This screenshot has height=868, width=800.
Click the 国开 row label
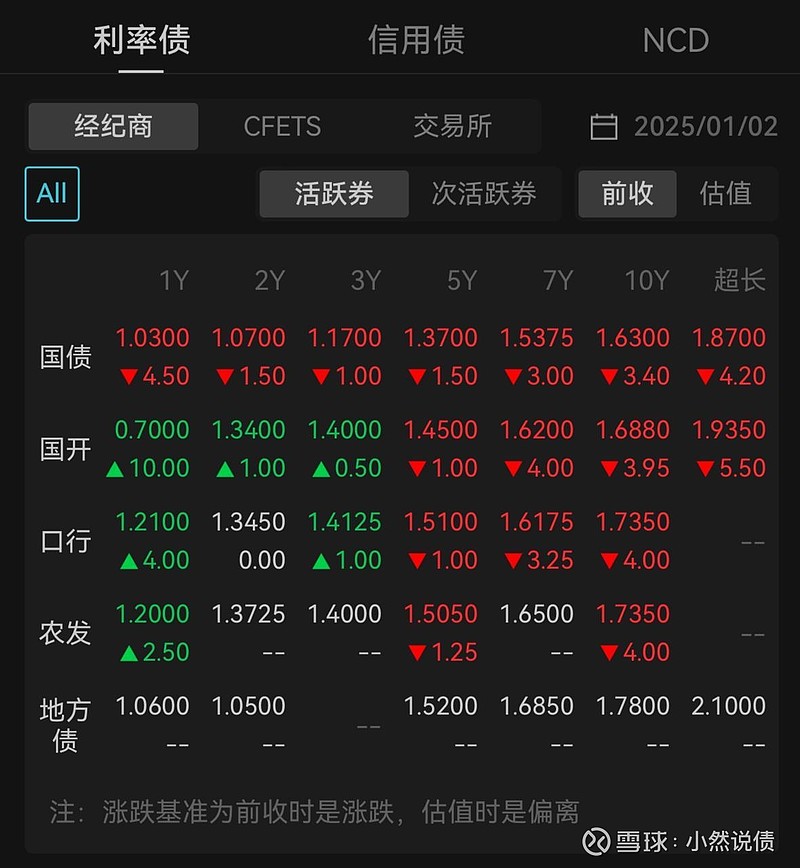click(x=64, y=449)
